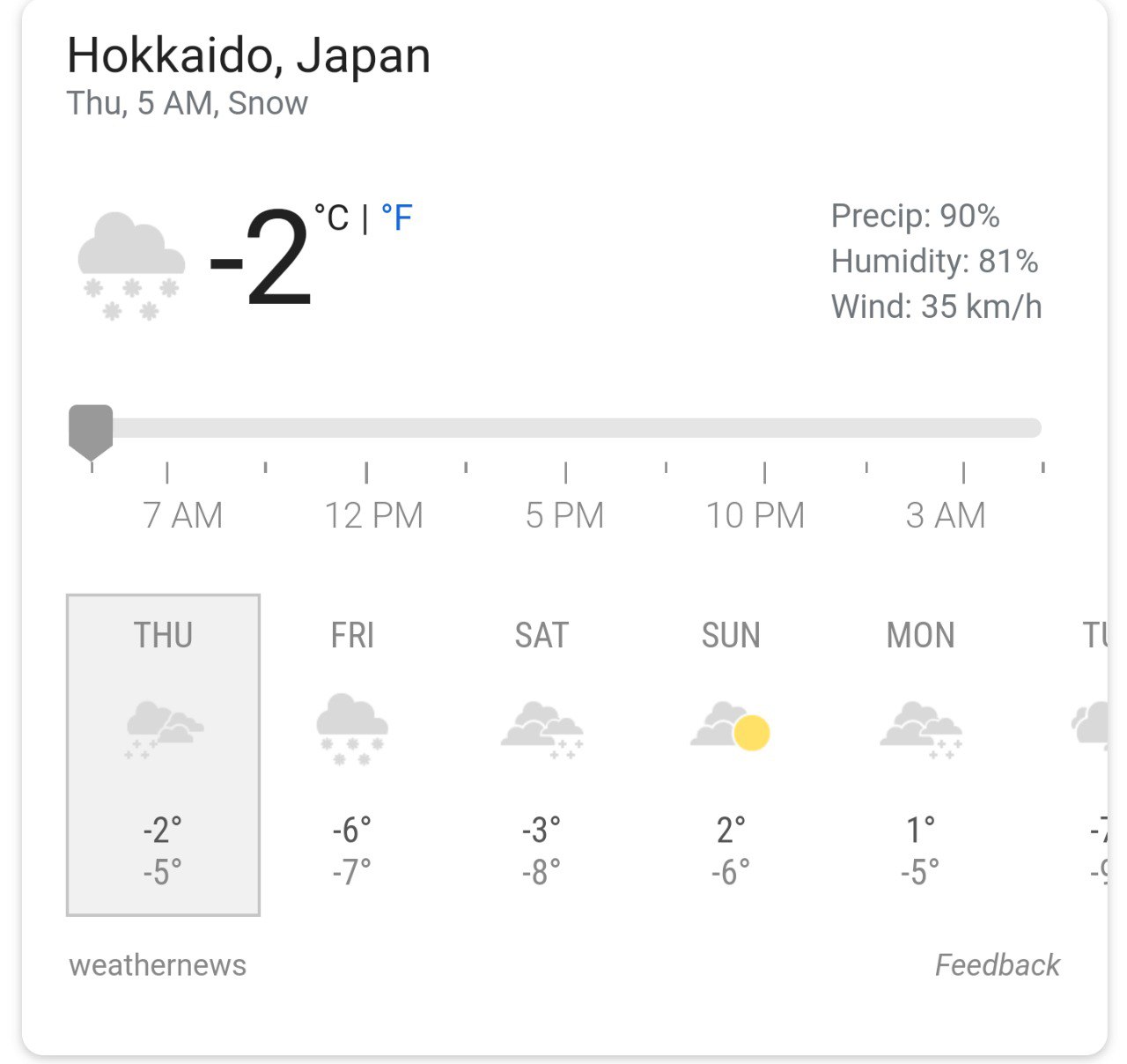Select the SAT forecast day

pos(541,755)
